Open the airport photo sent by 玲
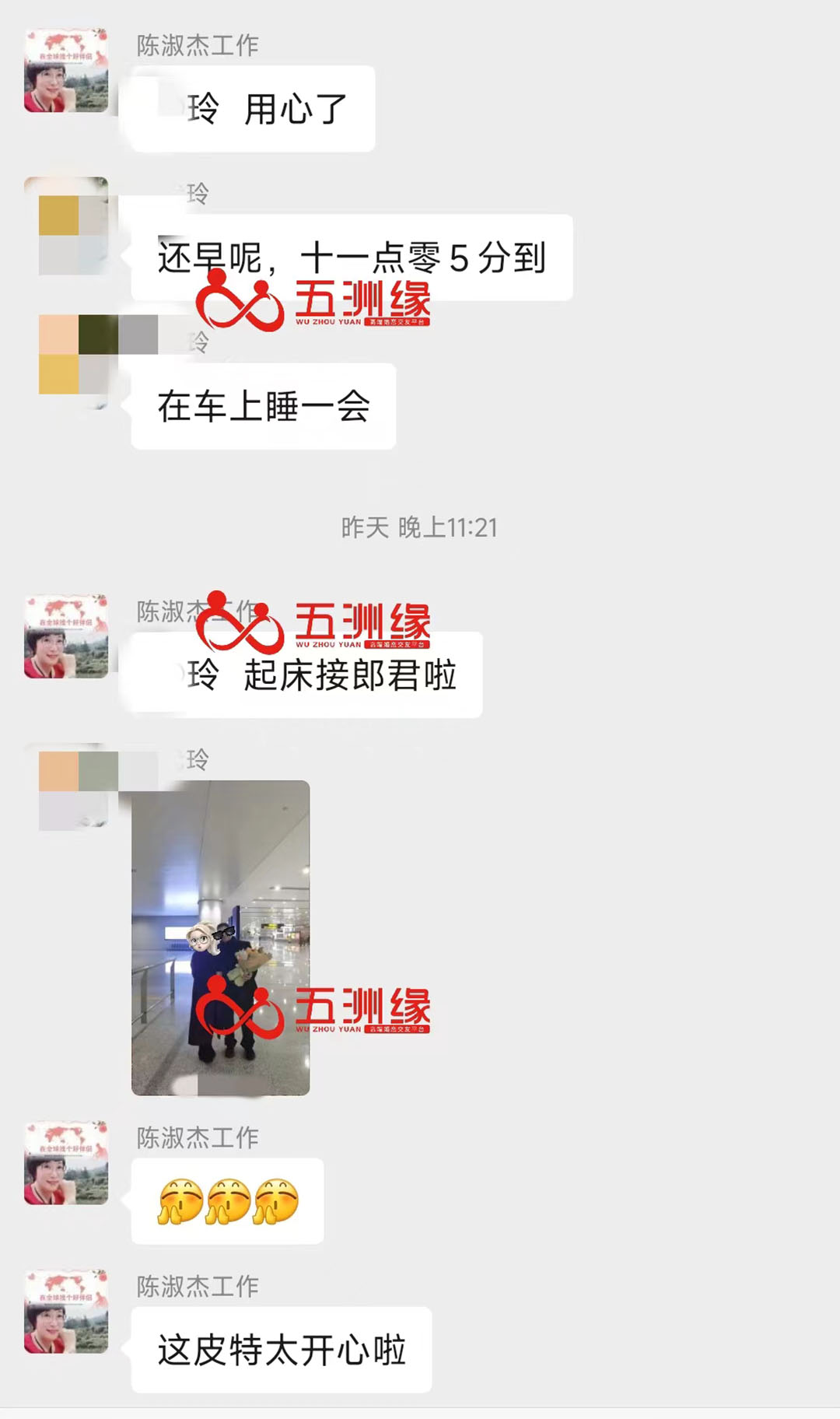Viewport: 840px width, 1419px height. click(221, 937)
